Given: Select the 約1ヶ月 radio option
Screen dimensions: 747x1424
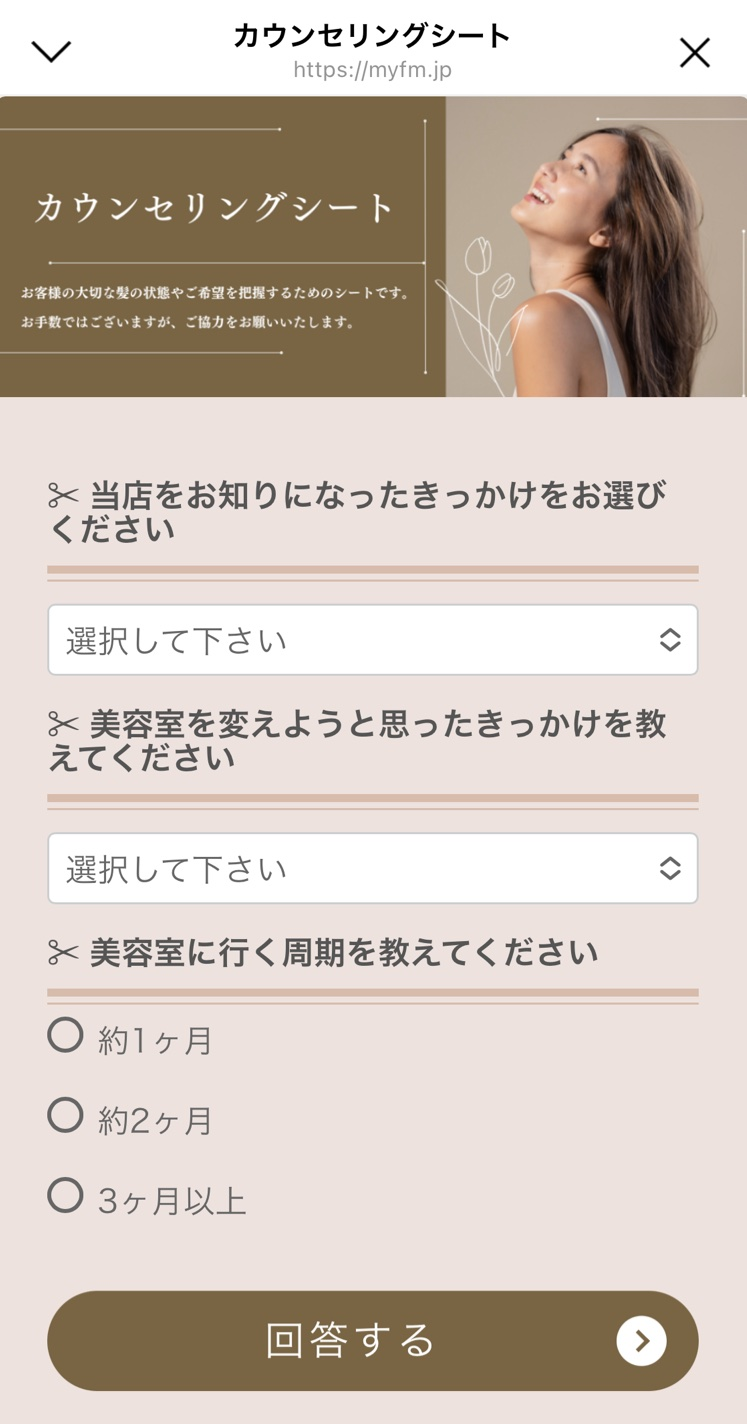Looking at the screenshot, I should click(x=66, y=1035).
